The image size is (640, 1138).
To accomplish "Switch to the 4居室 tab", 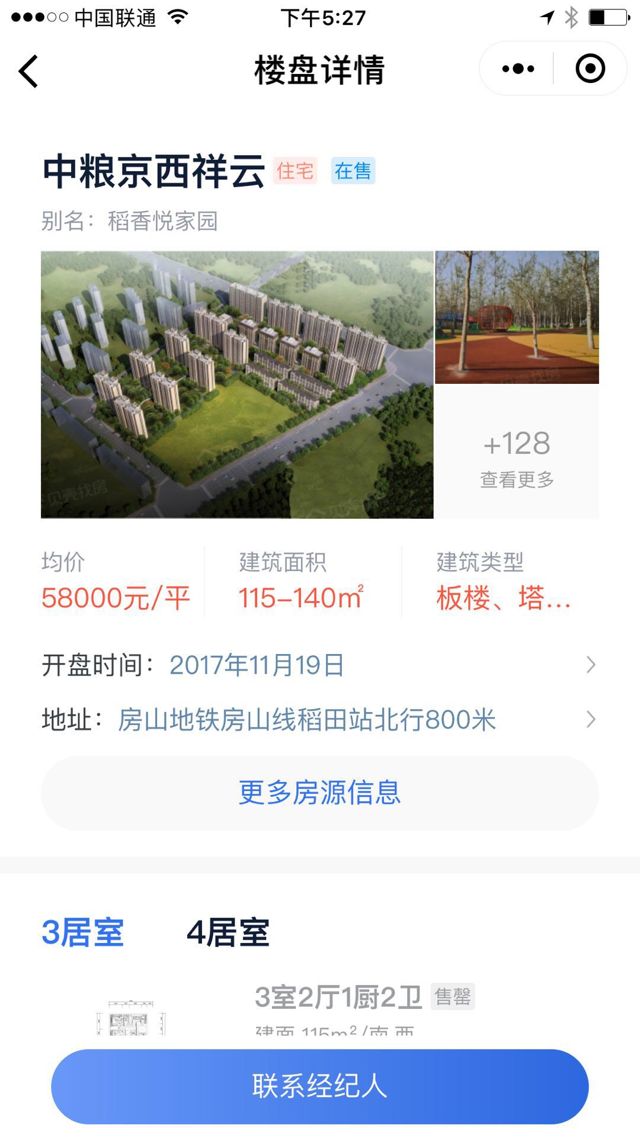I will click(x=228, y=933).
